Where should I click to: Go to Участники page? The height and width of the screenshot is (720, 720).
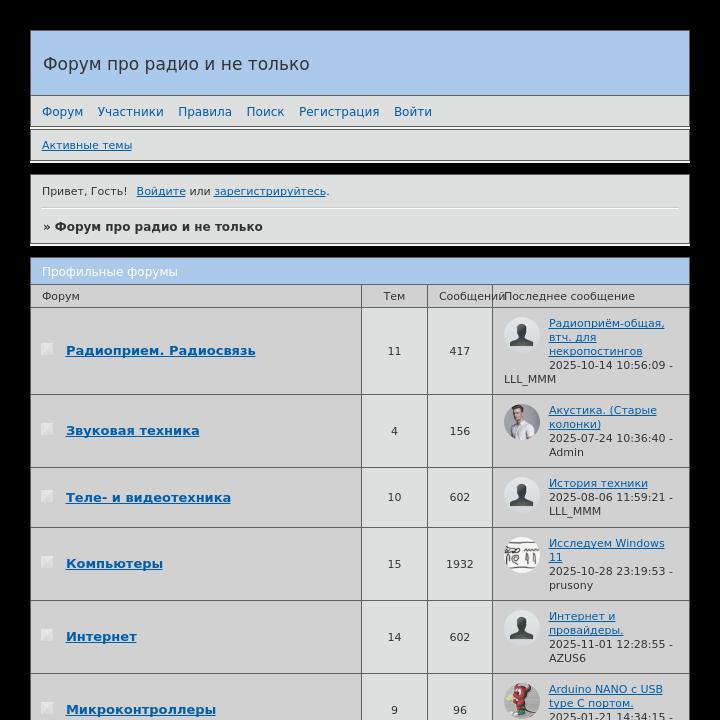(x=130, y=112)
